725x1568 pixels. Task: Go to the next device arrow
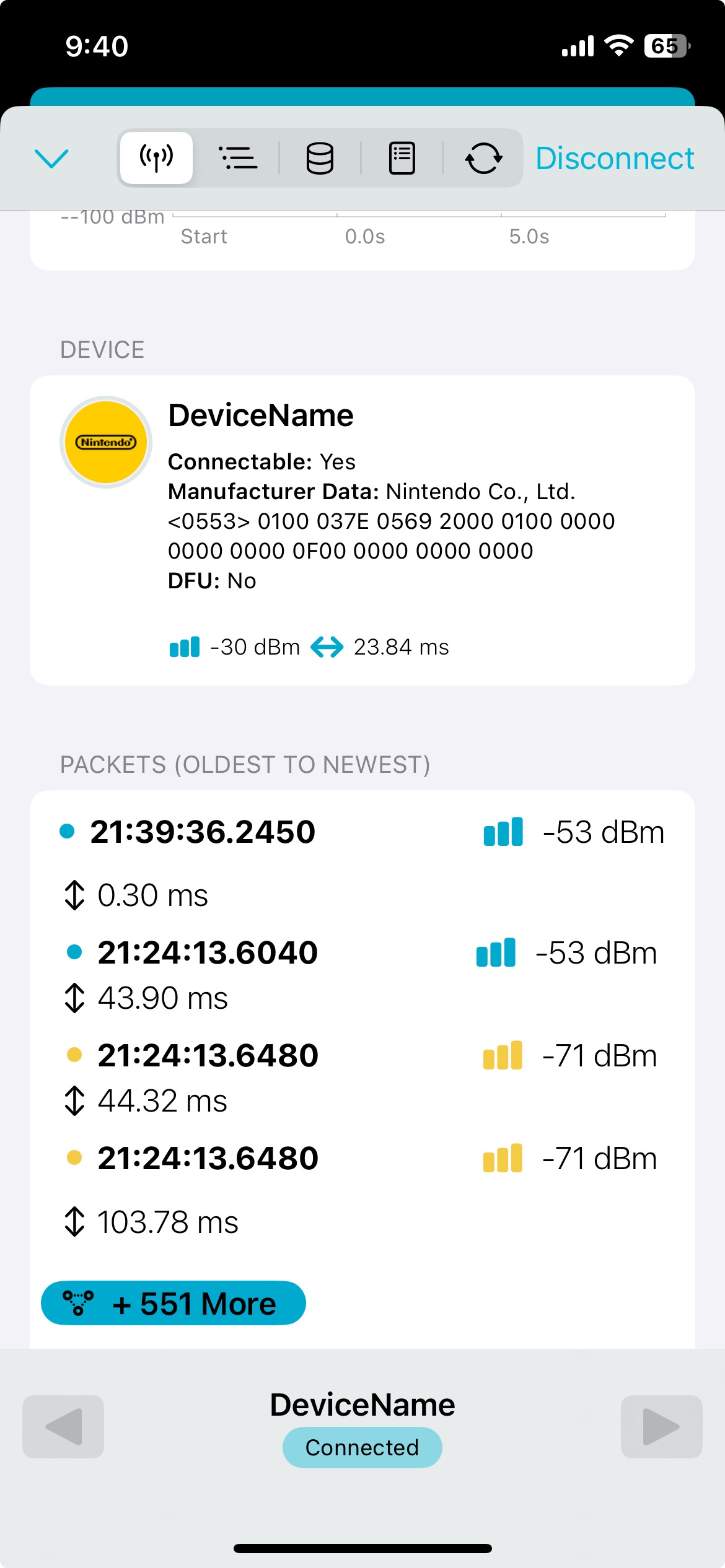pyautogui.click(x=661, y=1427)
